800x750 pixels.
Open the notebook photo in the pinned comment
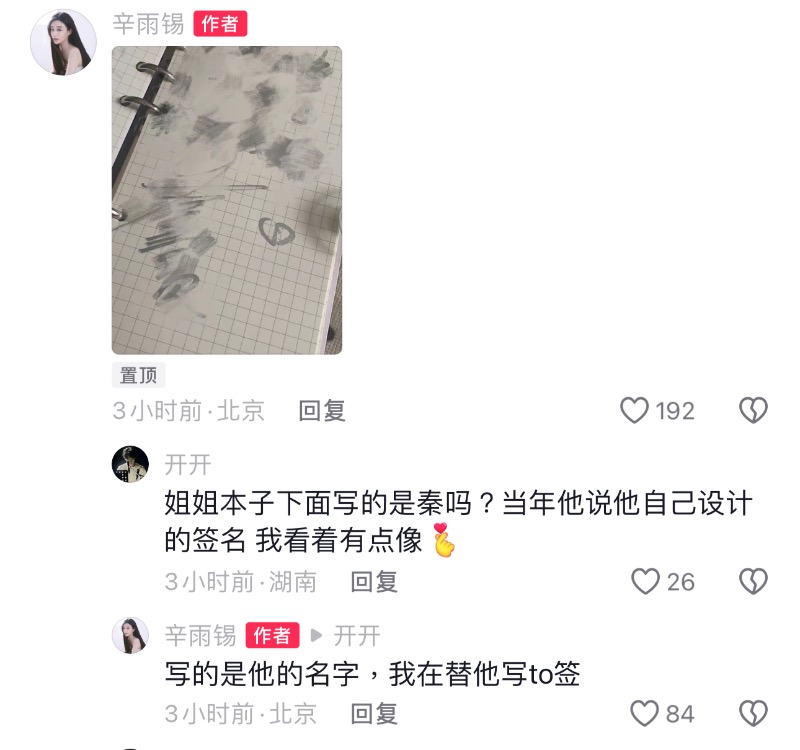(x=226, y=200)
